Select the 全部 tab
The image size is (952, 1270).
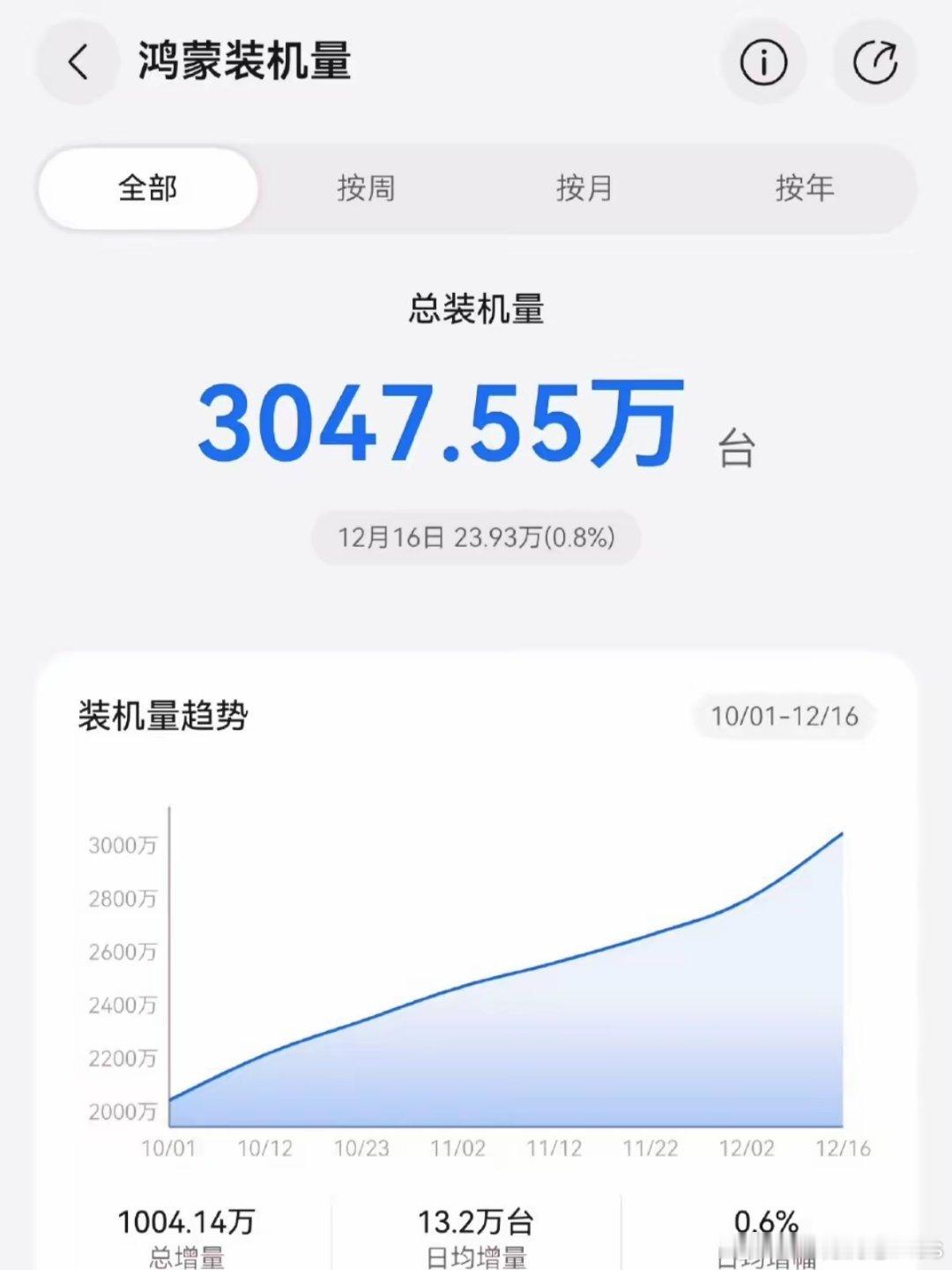click(x=146, y=187)
